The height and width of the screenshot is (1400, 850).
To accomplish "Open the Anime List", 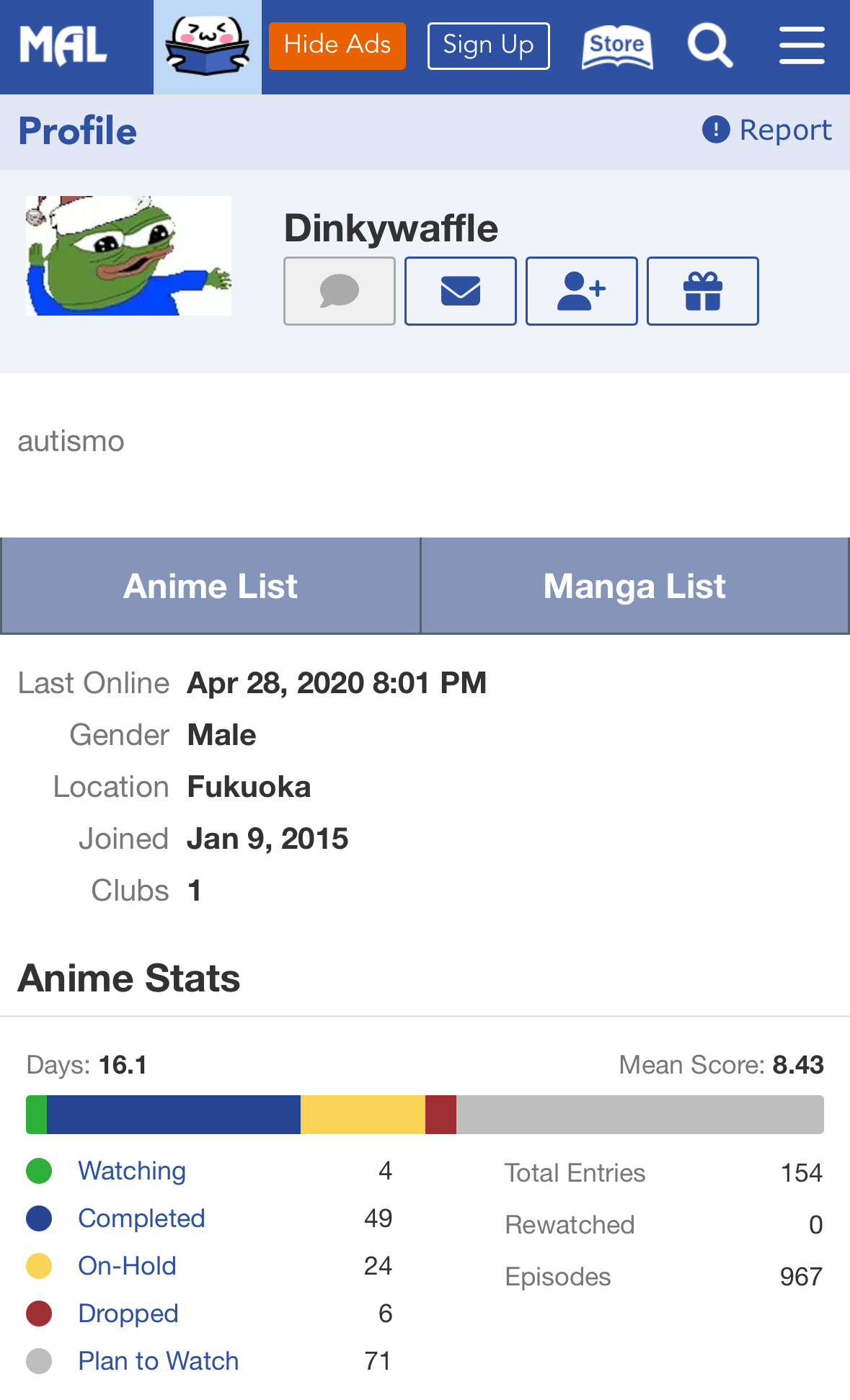I will point(211,586).
